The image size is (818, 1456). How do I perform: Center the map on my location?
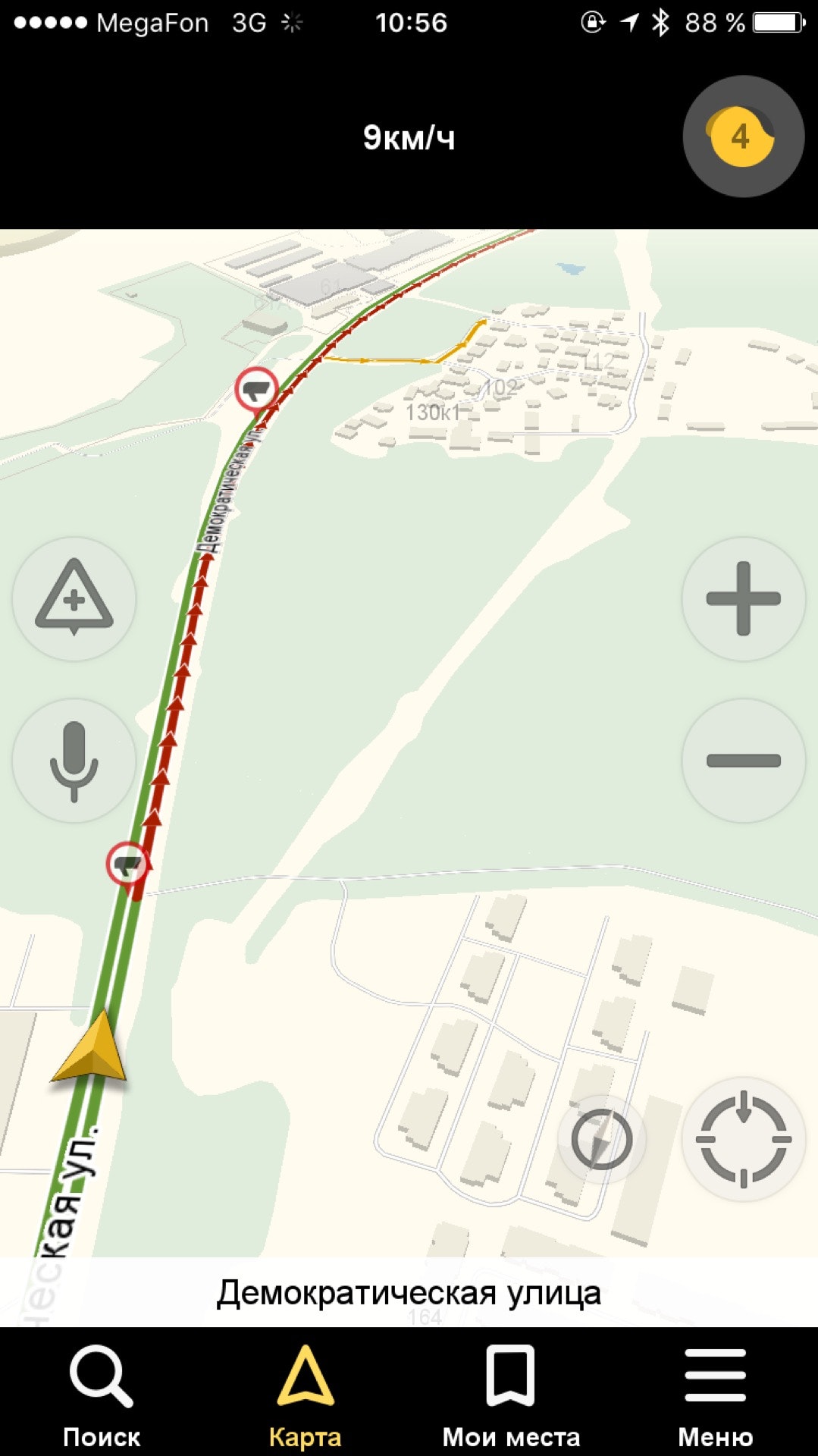[743, 1139]
